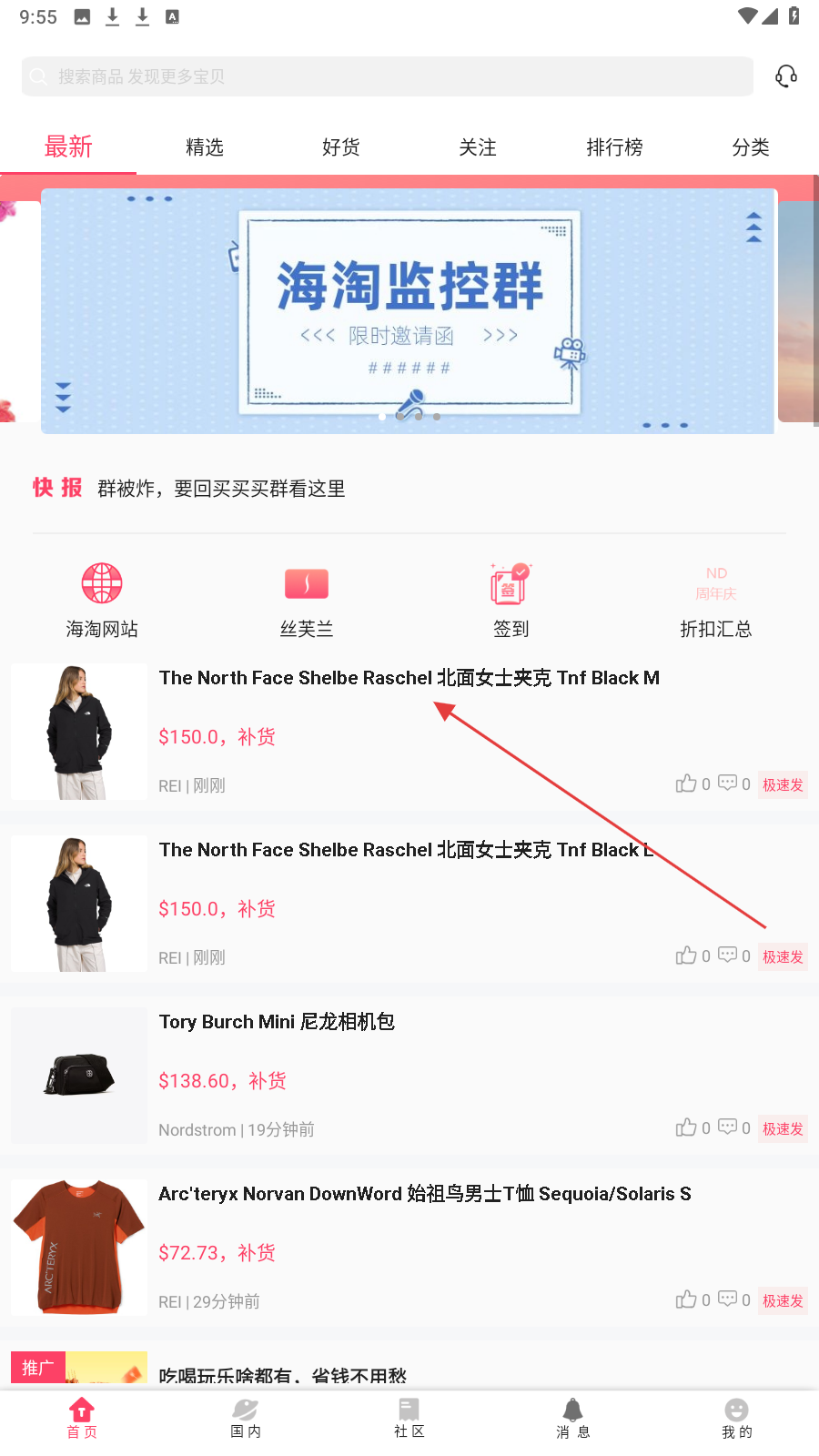Open the 消息 bottom tab
This screenshot has height=1456, width=819.
click(573, 1419)
